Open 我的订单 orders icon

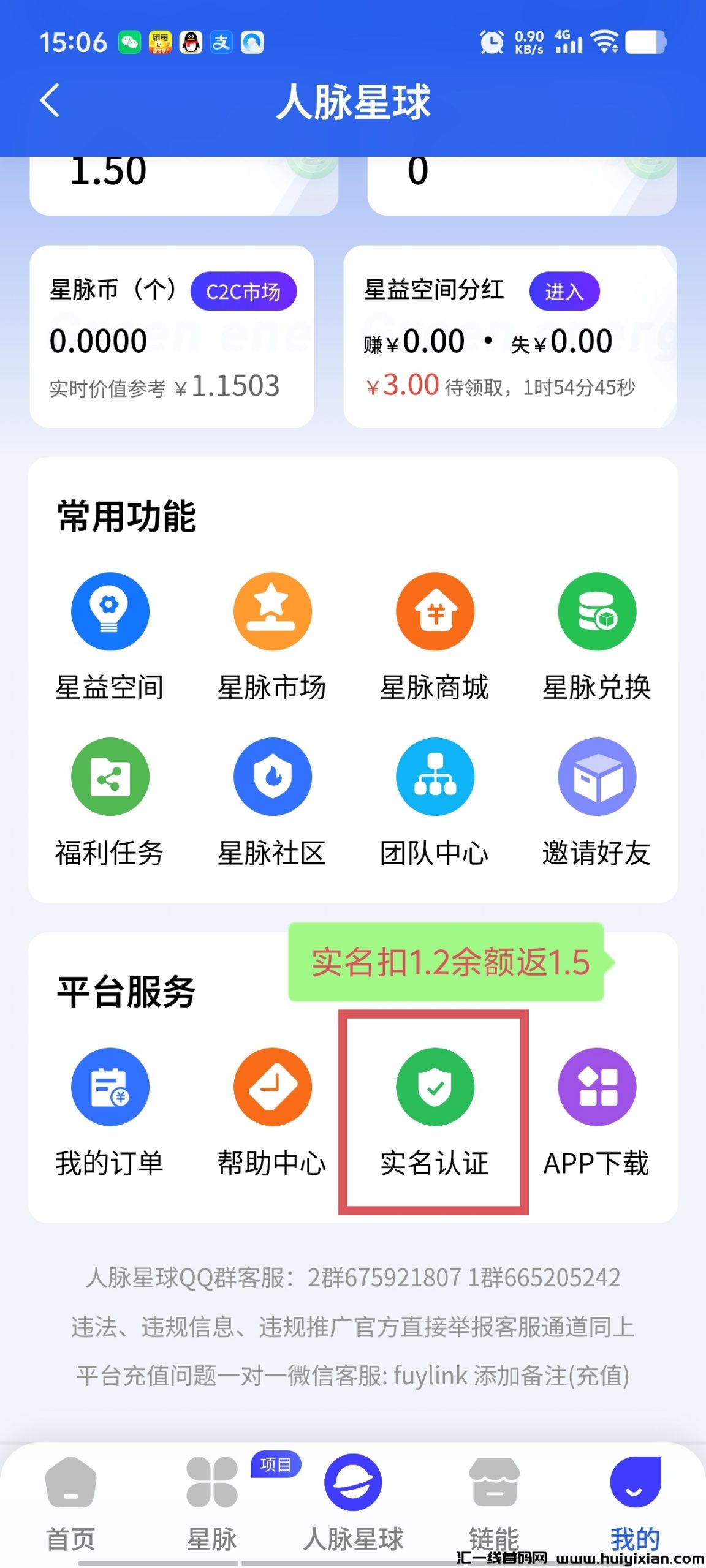(x=109, y=1086)
